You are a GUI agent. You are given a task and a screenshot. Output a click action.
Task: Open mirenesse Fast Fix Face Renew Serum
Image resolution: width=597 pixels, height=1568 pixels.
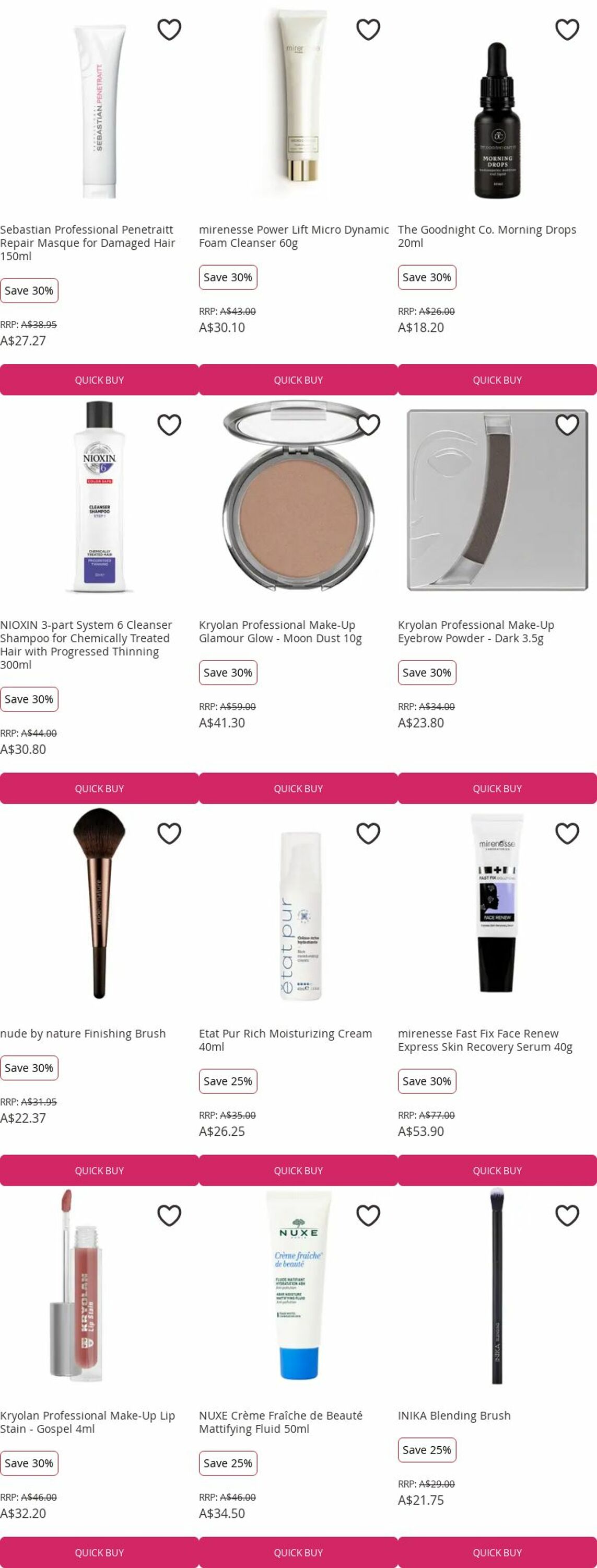coord(484,1040)
